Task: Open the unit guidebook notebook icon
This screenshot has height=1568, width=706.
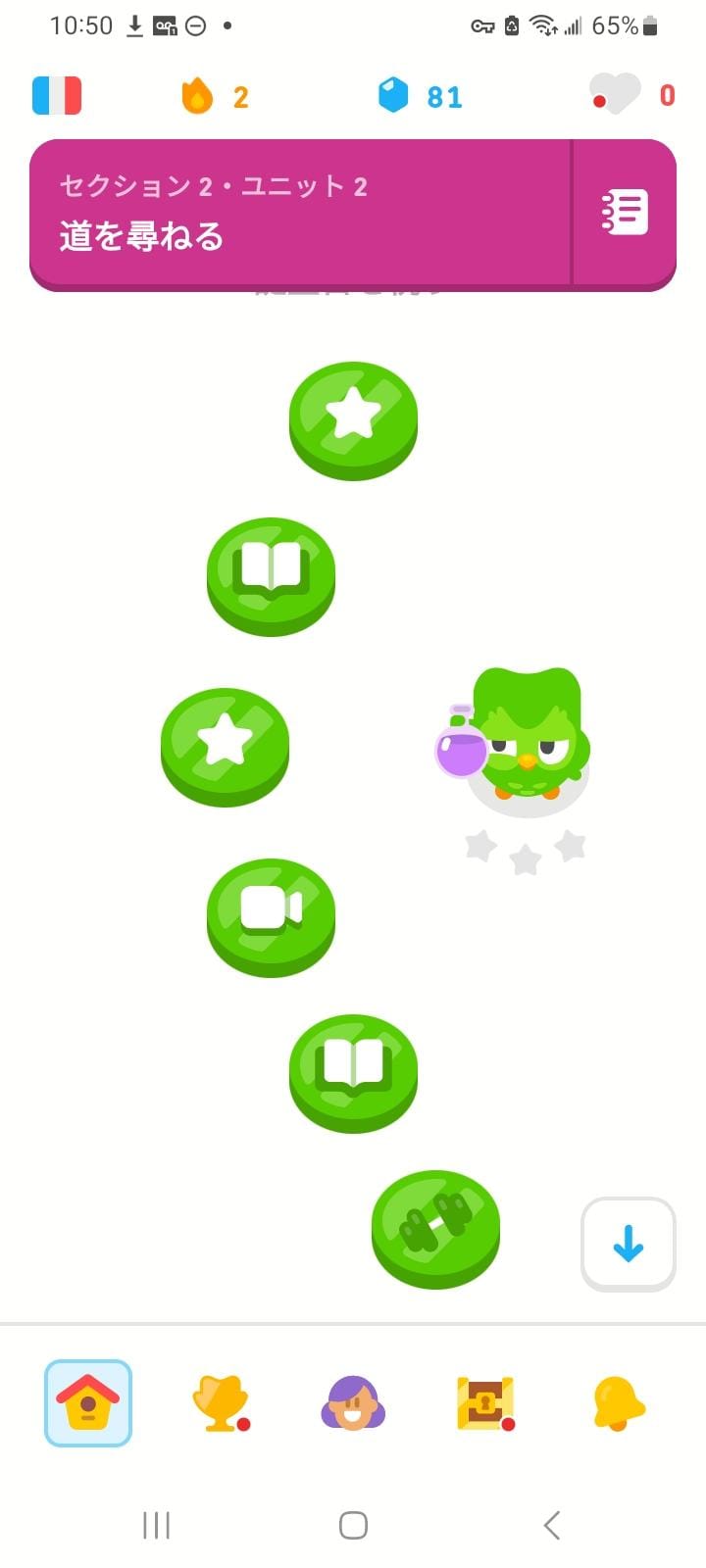Action: tap(625, 212)
